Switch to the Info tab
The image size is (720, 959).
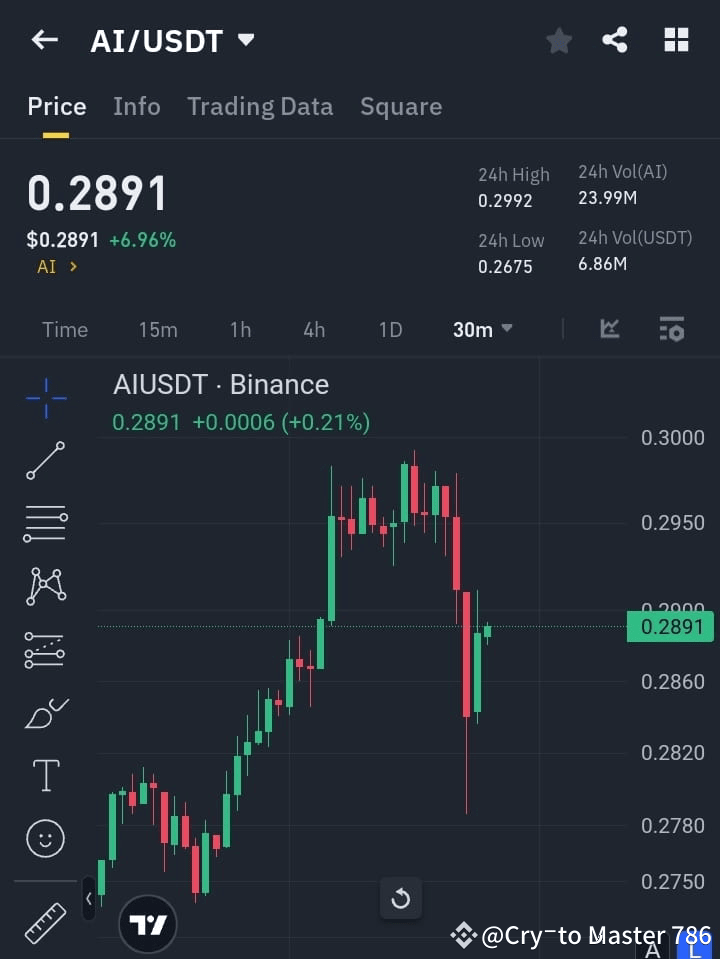136,106
